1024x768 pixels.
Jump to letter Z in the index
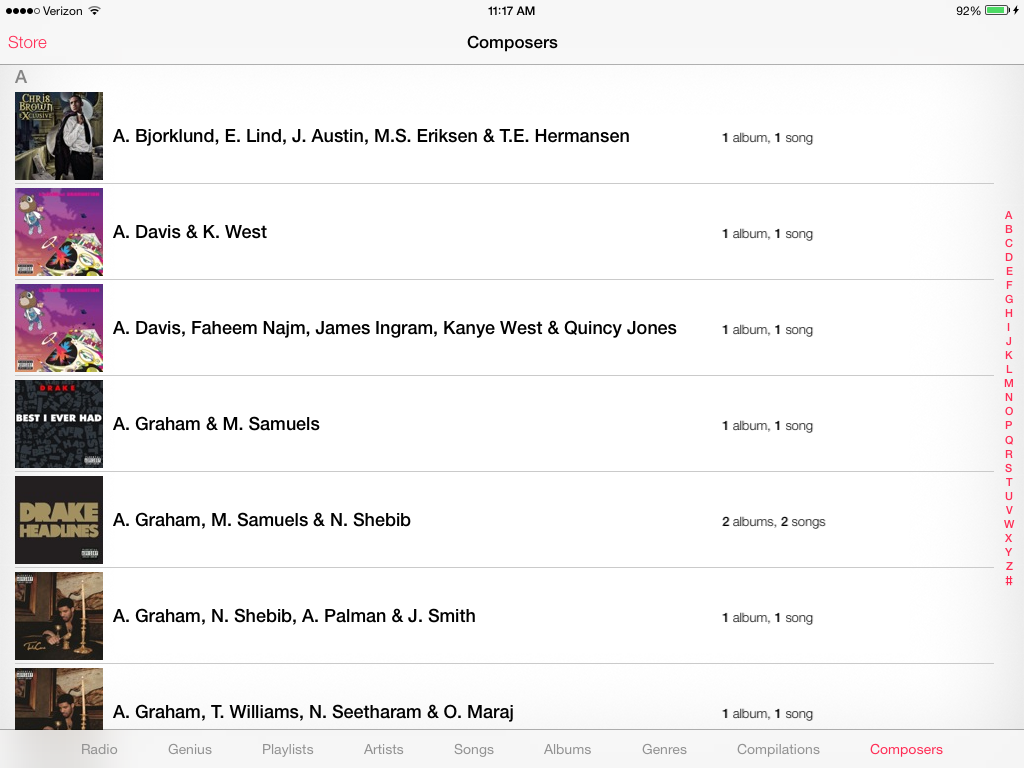pos(1008,566)
